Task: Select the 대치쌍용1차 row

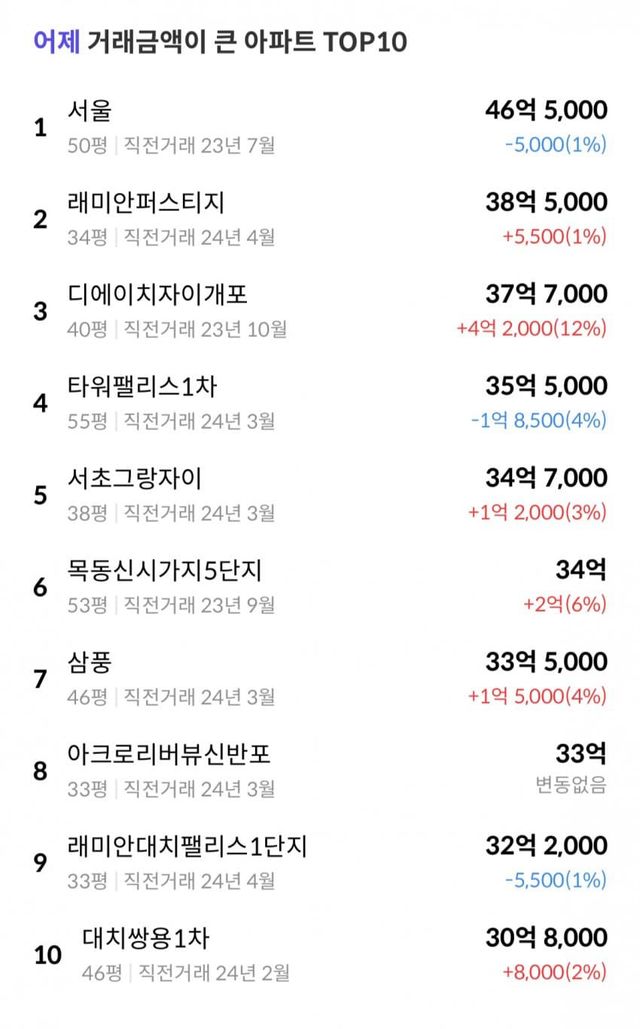Action: tap(320, 954)
